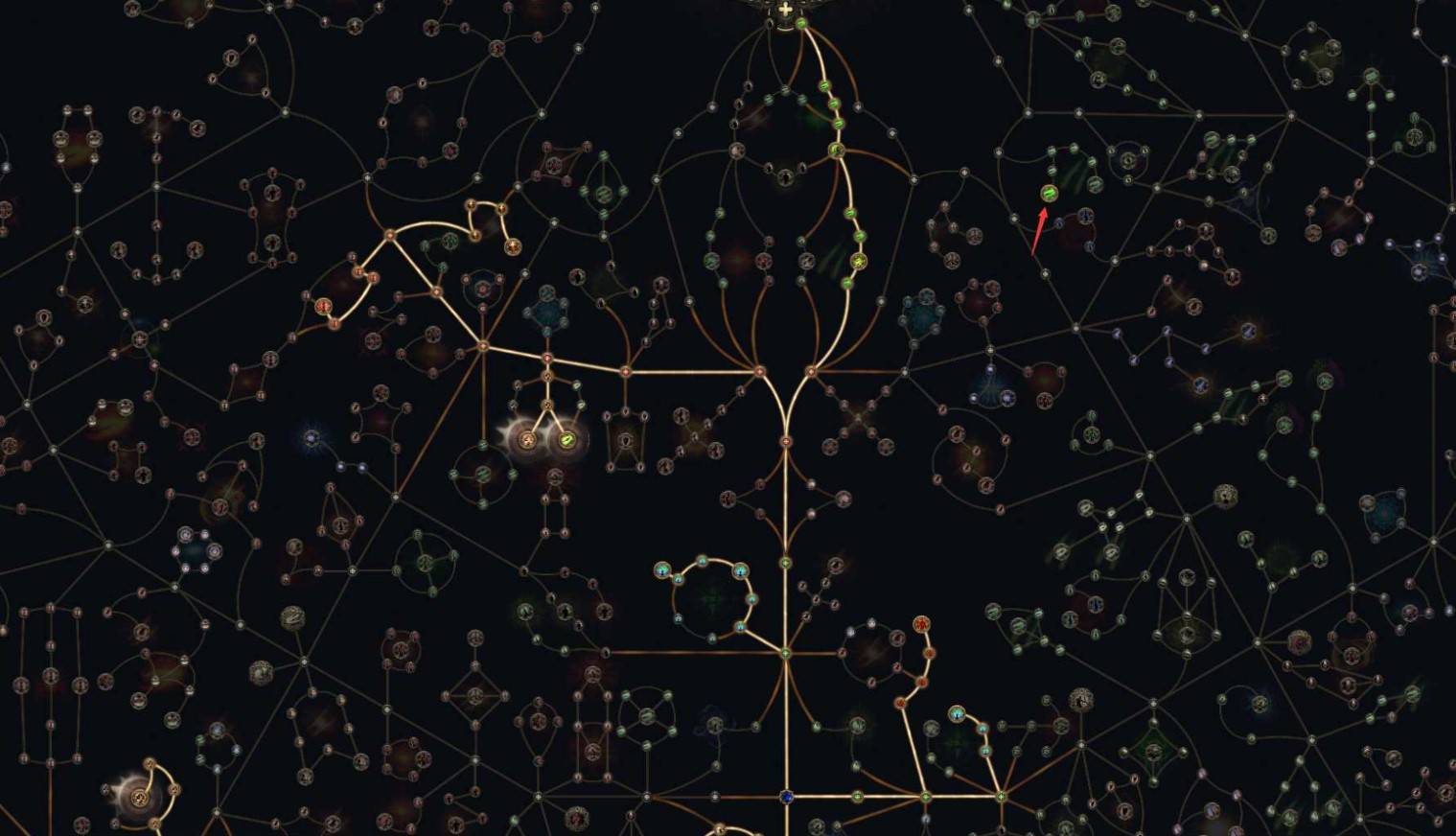Tap the glowing bright green leaf node
This screenshot has height=836, width=1456.
pyautogui.click(x=566, y=440)
